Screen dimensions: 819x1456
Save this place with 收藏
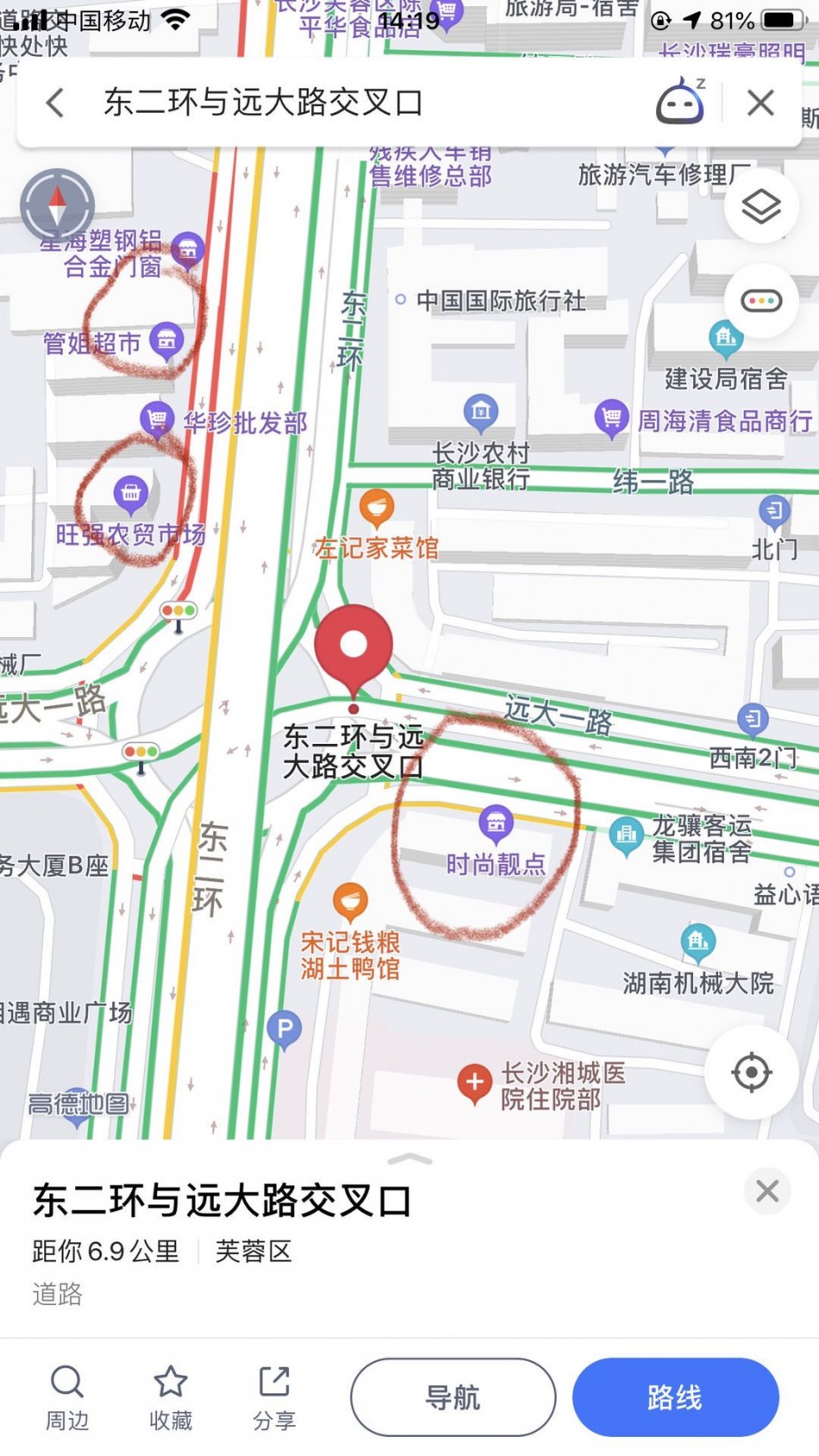tap(171, 1397)
